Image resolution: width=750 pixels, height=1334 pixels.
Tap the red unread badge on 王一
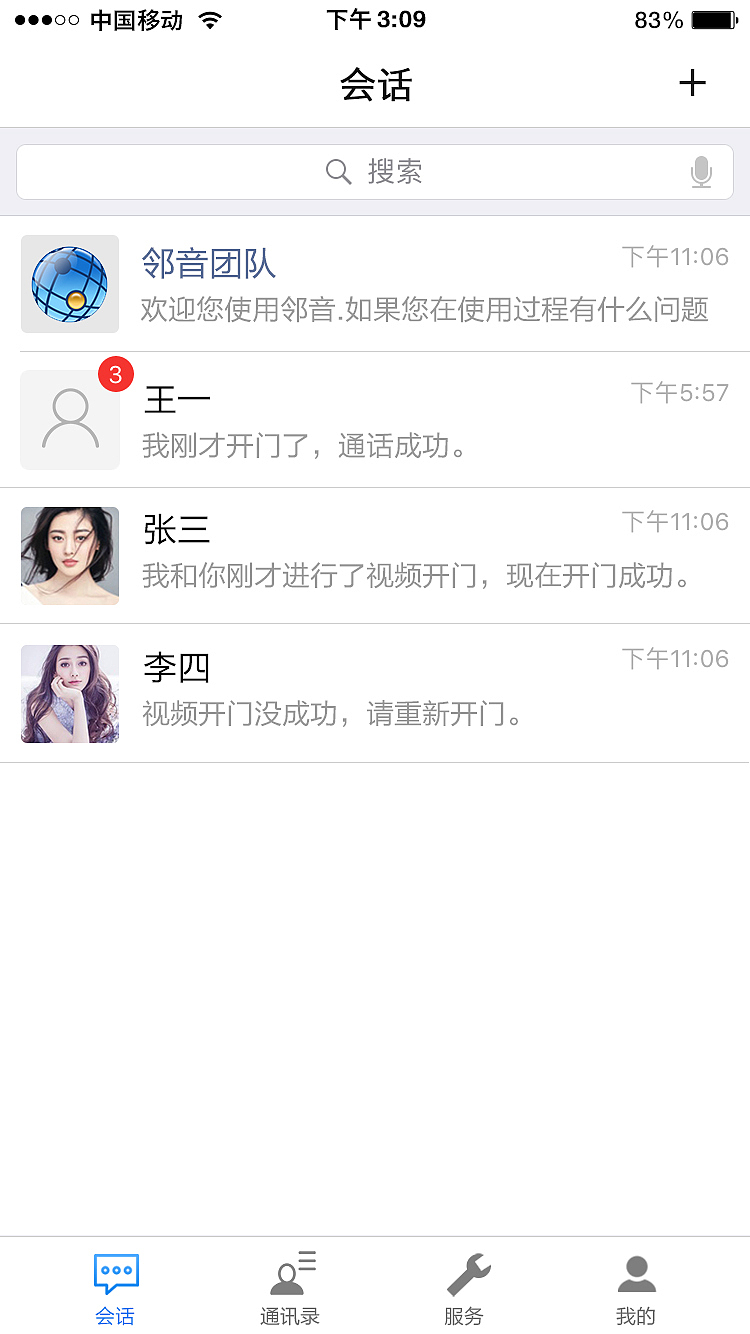pyautogui.click(x=116, y=373)
